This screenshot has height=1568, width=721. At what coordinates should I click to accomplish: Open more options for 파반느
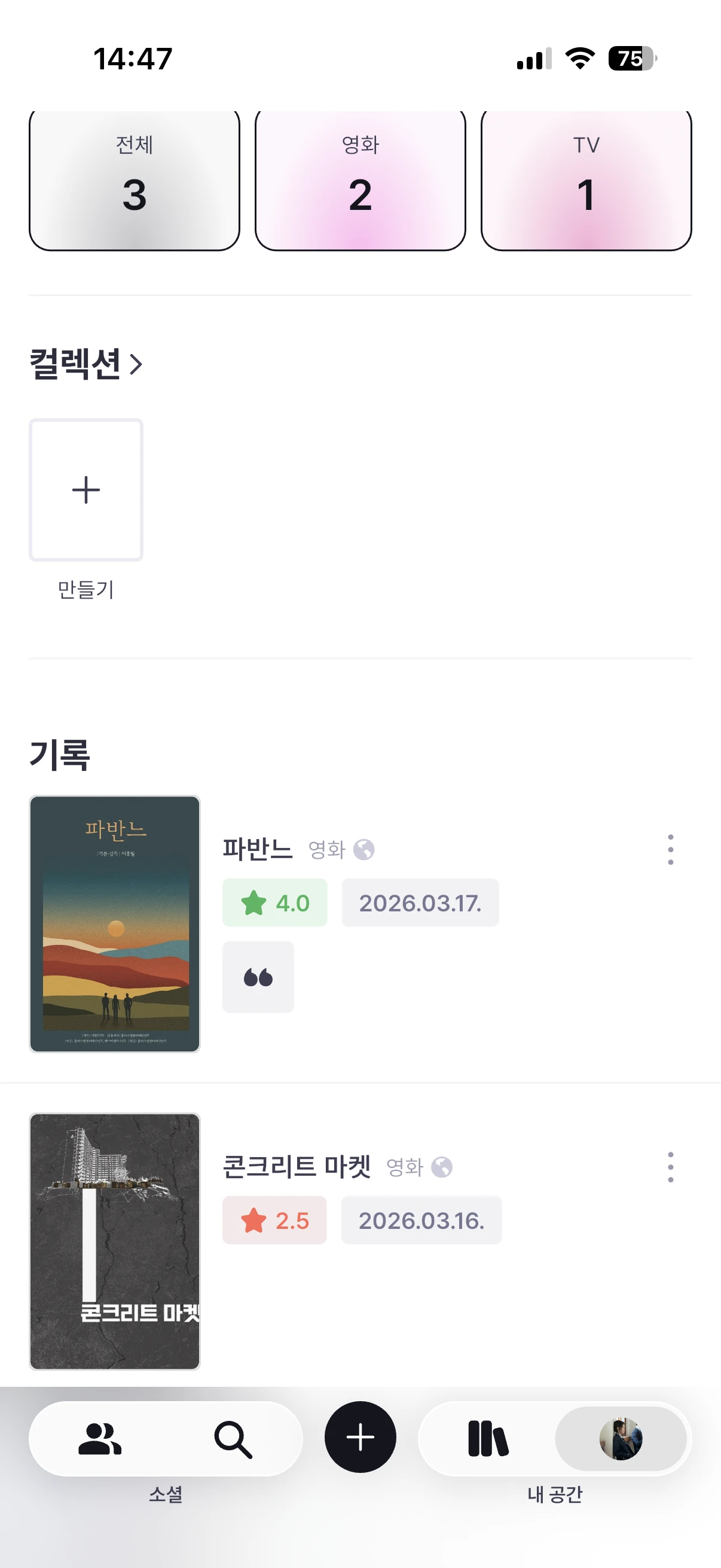pos(670,849)
